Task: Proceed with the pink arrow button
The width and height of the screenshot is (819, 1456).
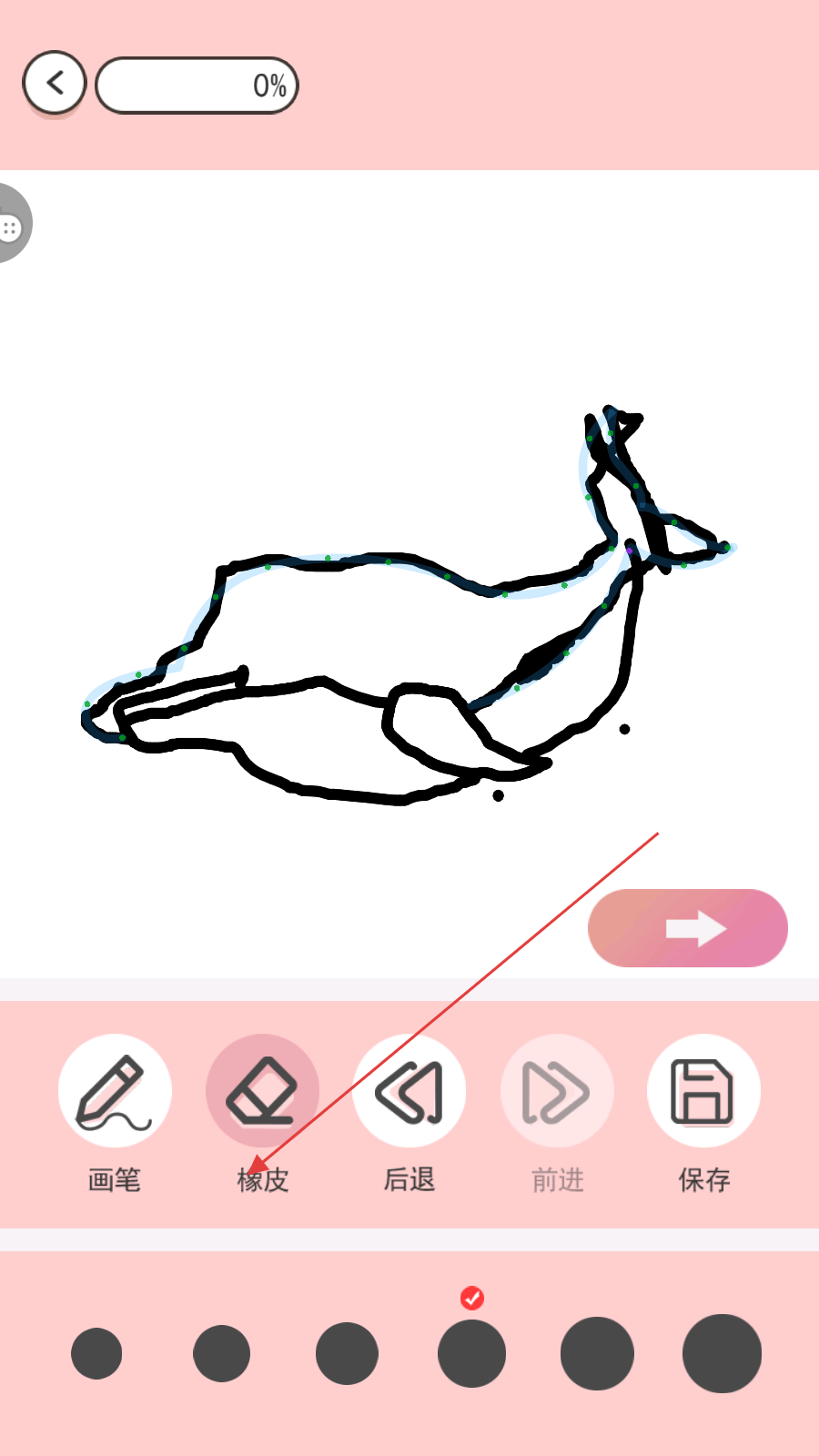Action: click(688, 928)
